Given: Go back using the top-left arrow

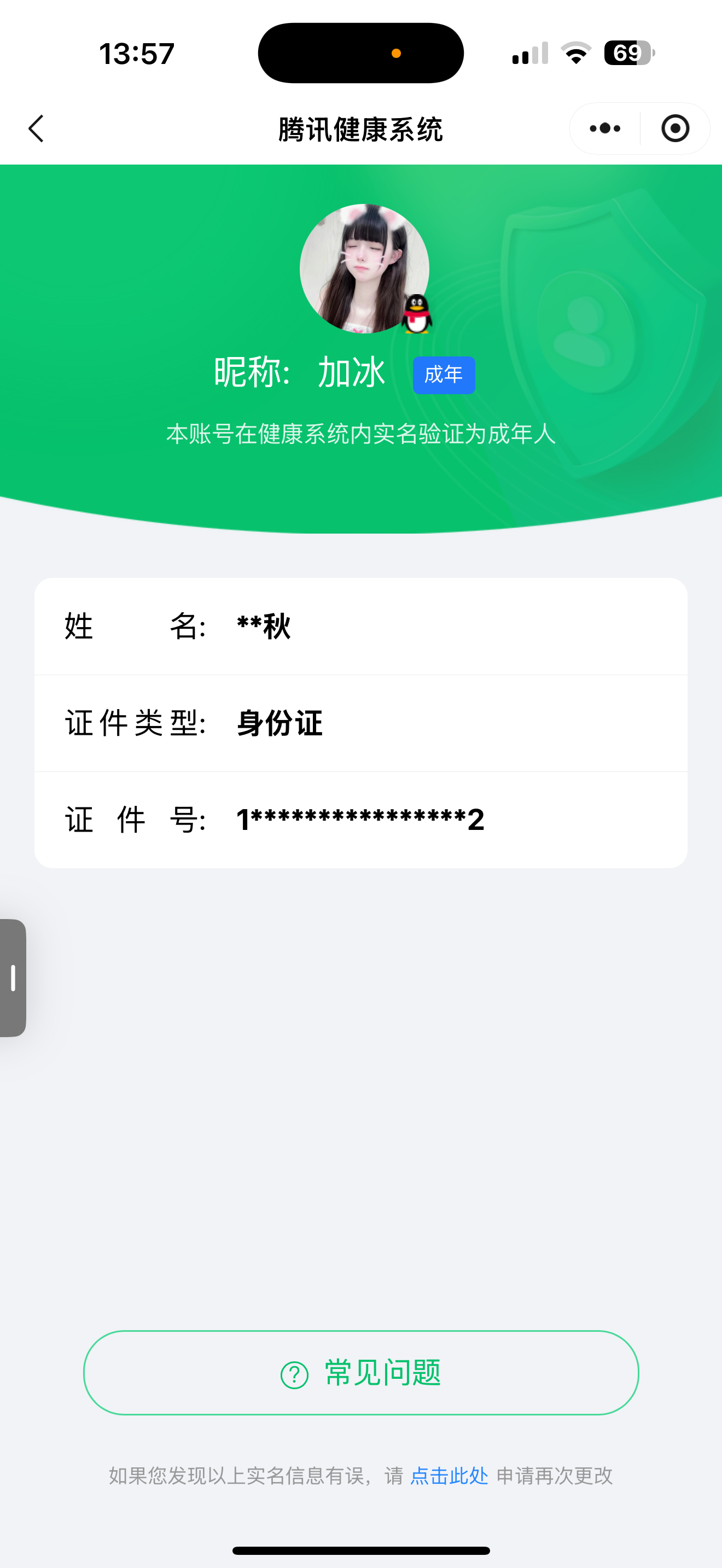Looking at the screenshot, I should tap(36, 128).
